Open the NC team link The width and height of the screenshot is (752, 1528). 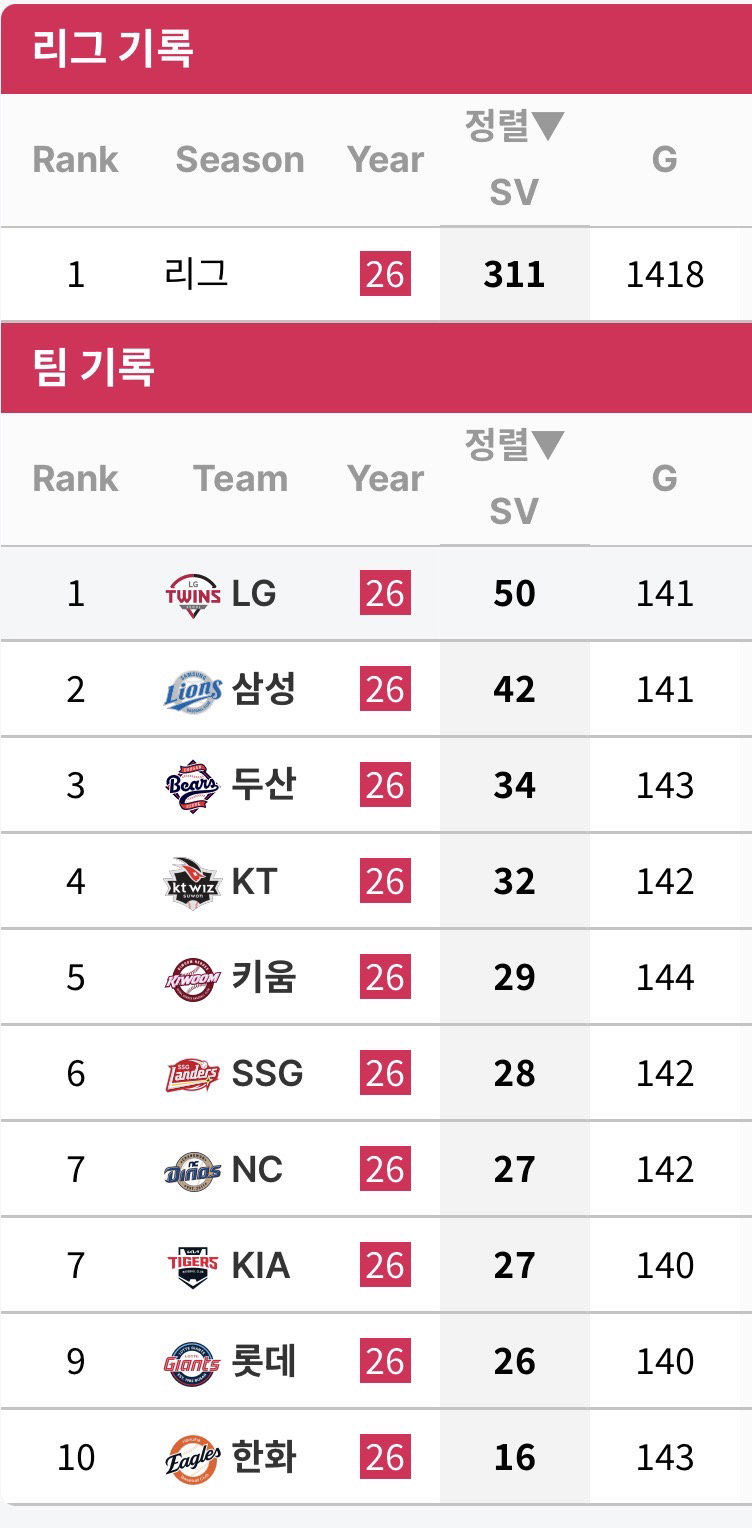pyautogui.click(x=223, y=1170)
